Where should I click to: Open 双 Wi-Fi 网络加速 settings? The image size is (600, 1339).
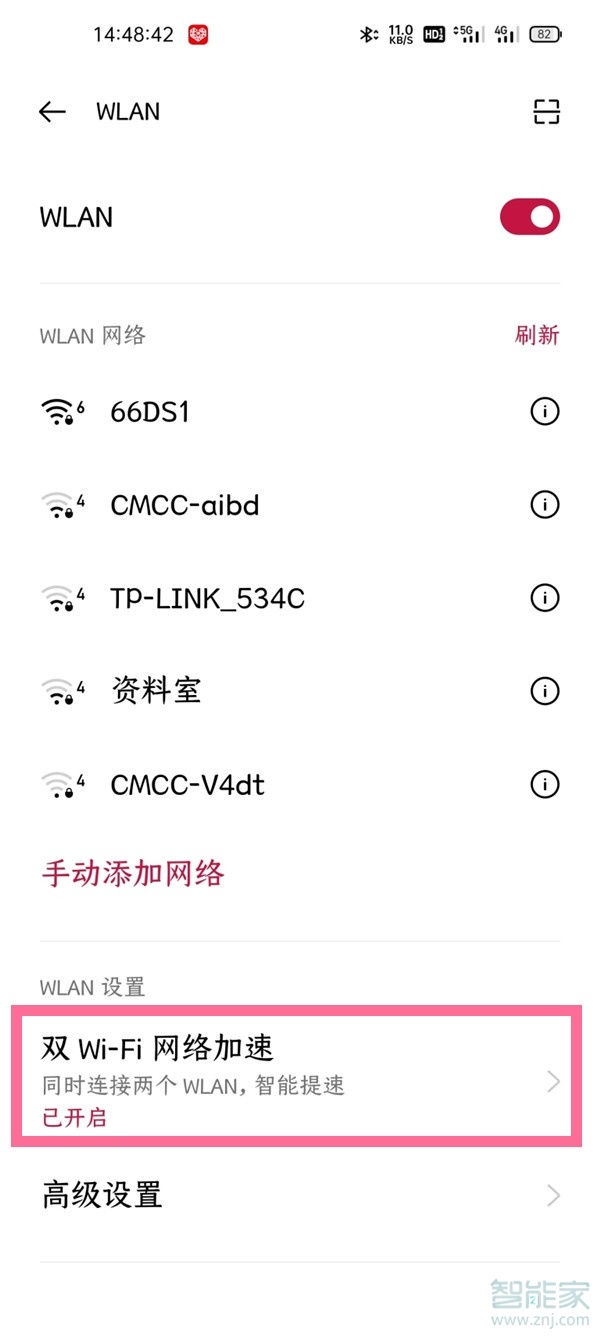(290, 1080)
